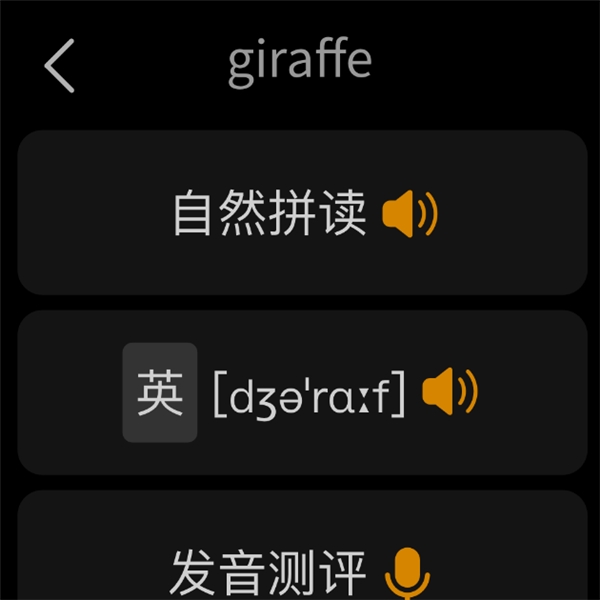Go back using the top-left arrow

(x=60, y=66)
